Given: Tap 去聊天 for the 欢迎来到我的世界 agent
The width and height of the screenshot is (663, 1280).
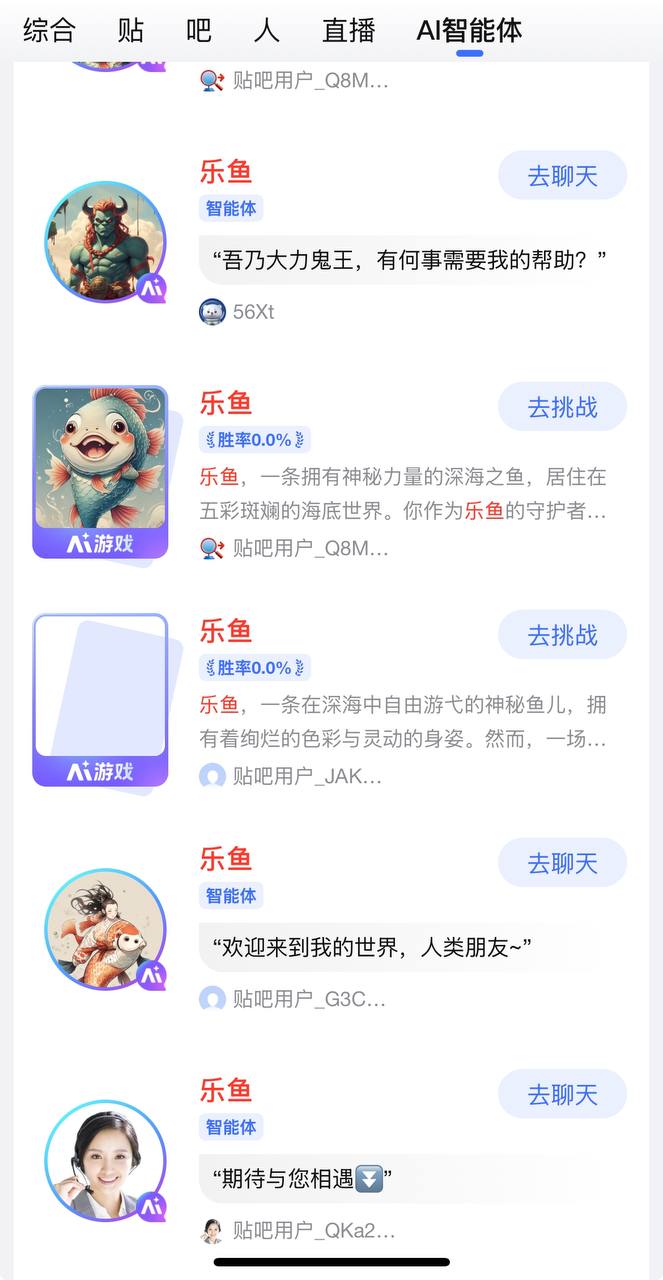Looking at the screenshot, I should (x=562, y=863).
